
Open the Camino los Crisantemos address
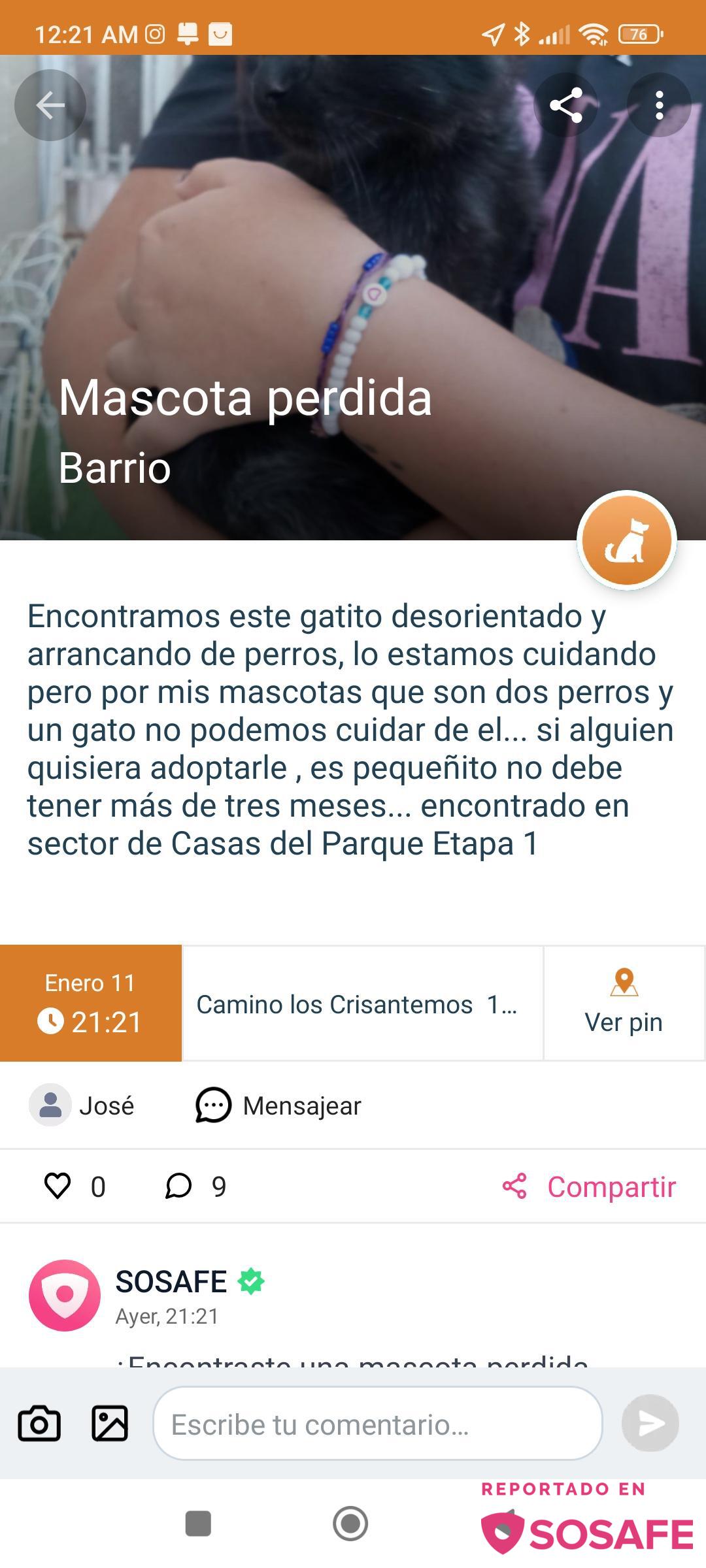point(362,1004)
